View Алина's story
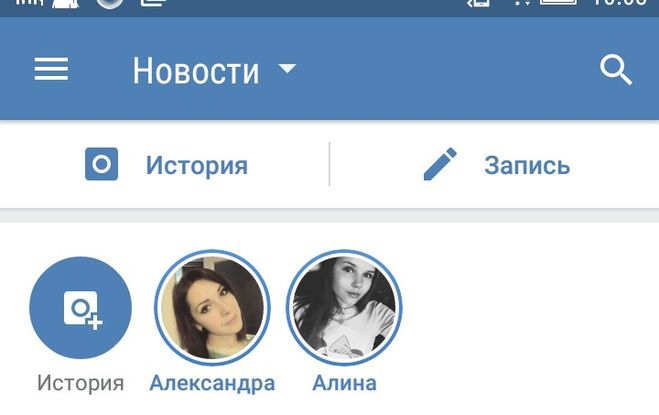The image size is (659, 415). [344, 308]
